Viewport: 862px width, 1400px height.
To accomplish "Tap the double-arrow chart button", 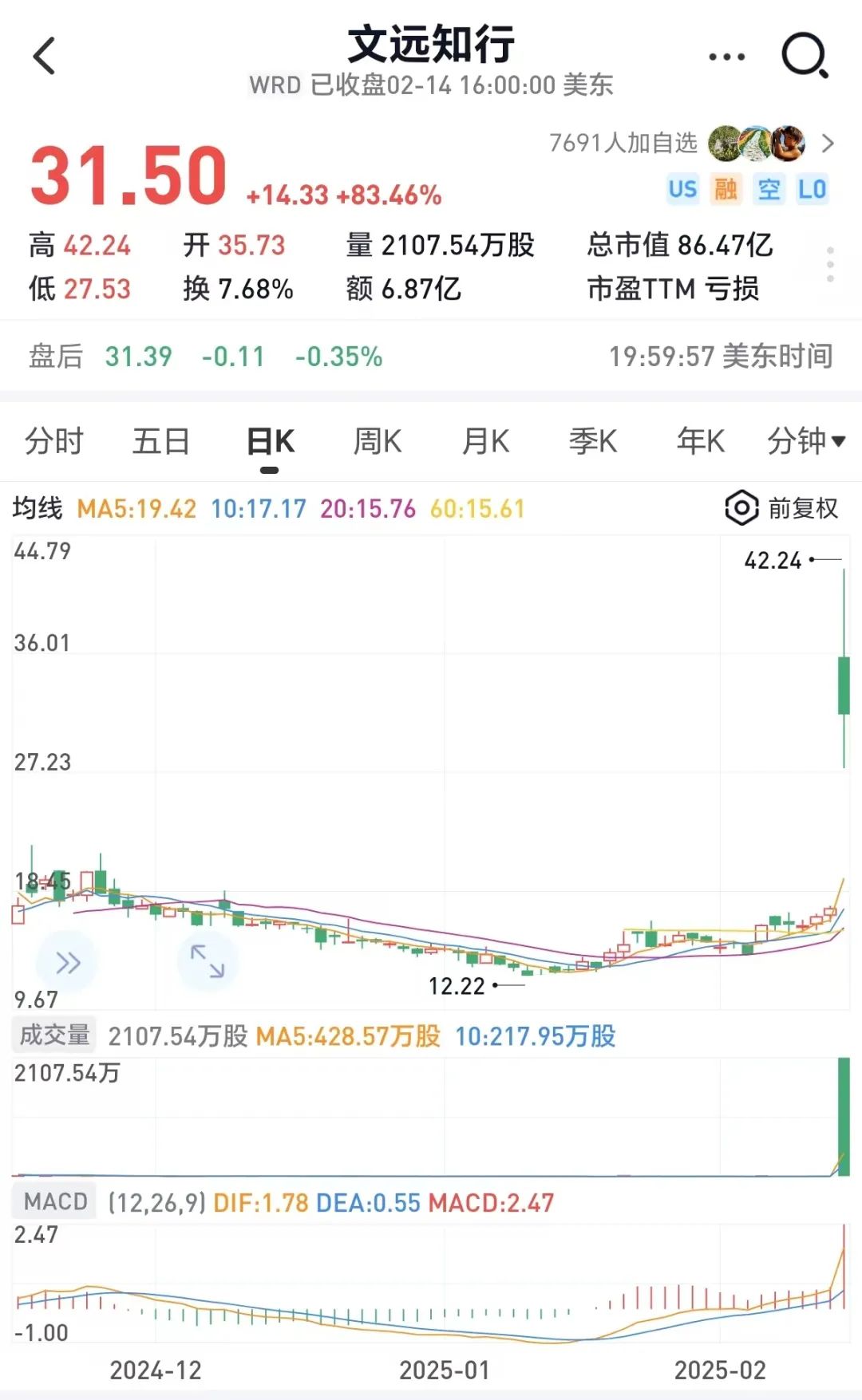I will click(x=68, y=963).
